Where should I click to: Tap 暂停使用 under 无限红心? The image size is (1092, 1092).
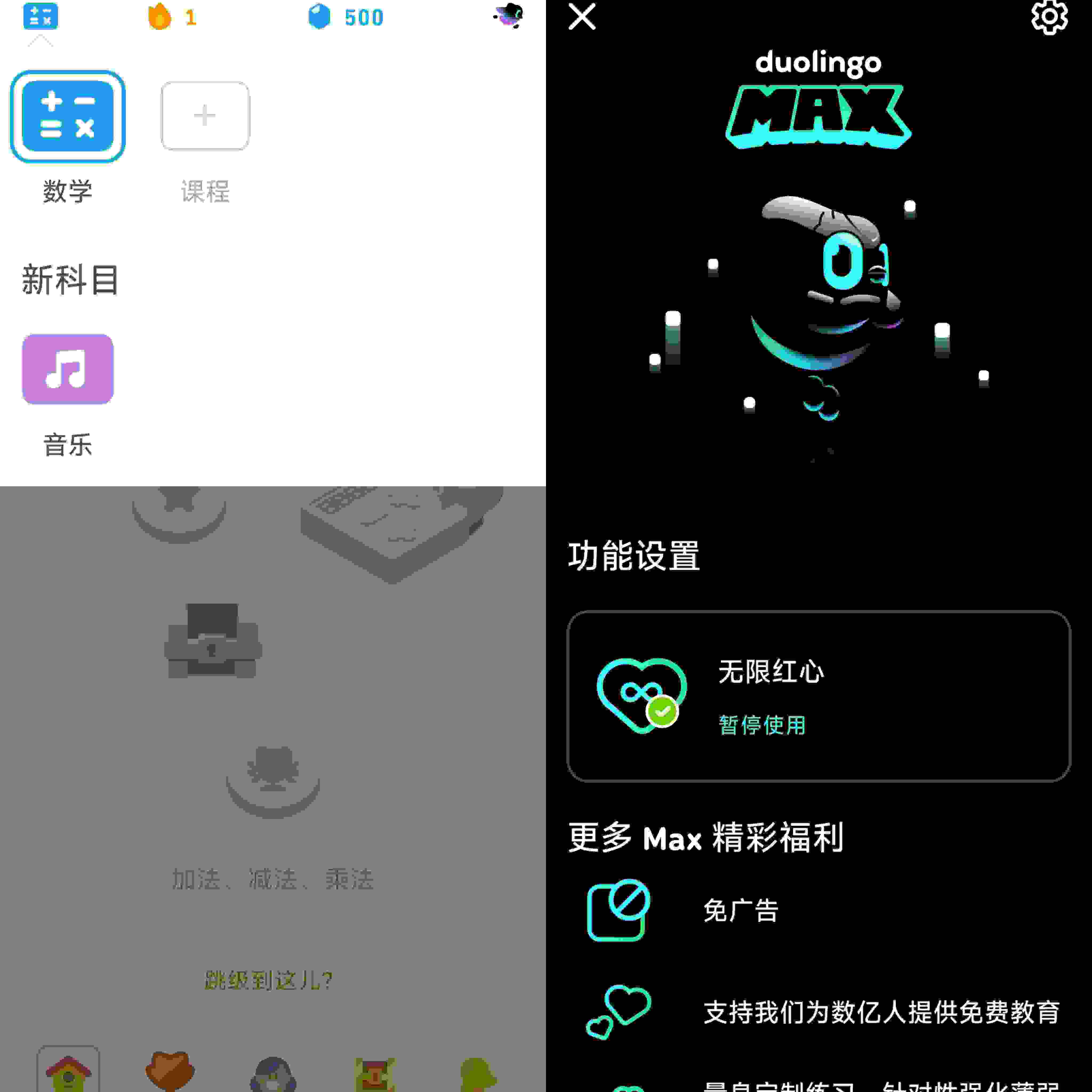click(761, 725)
